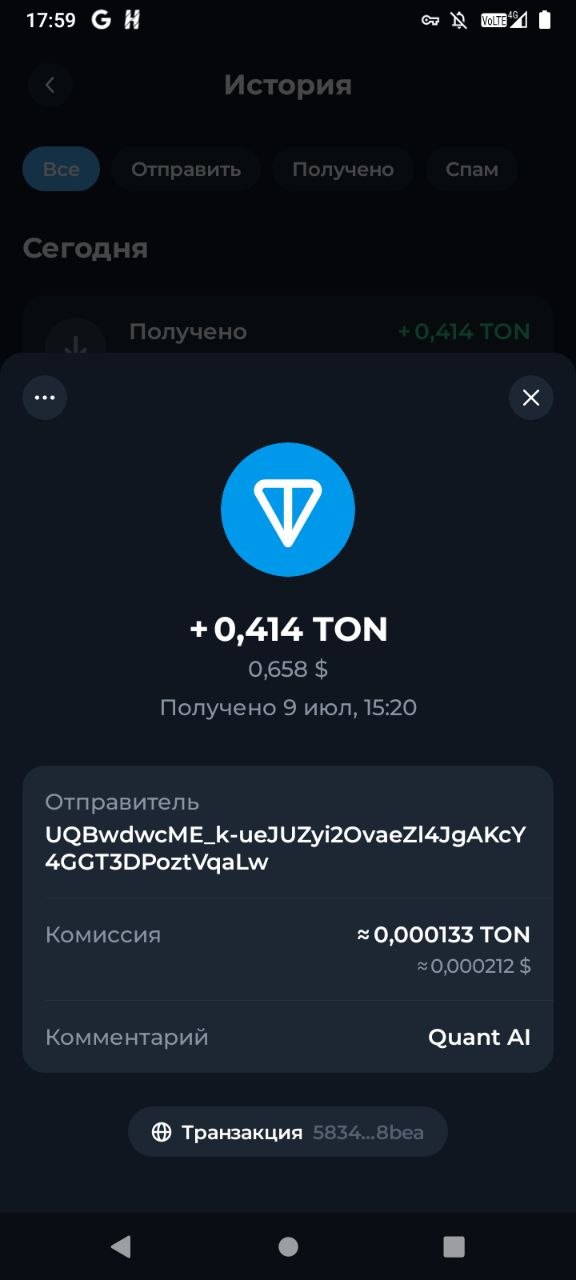Open transaction 5834...8bea in explorer
576x1280 pixels.
tap(288, 1132)
